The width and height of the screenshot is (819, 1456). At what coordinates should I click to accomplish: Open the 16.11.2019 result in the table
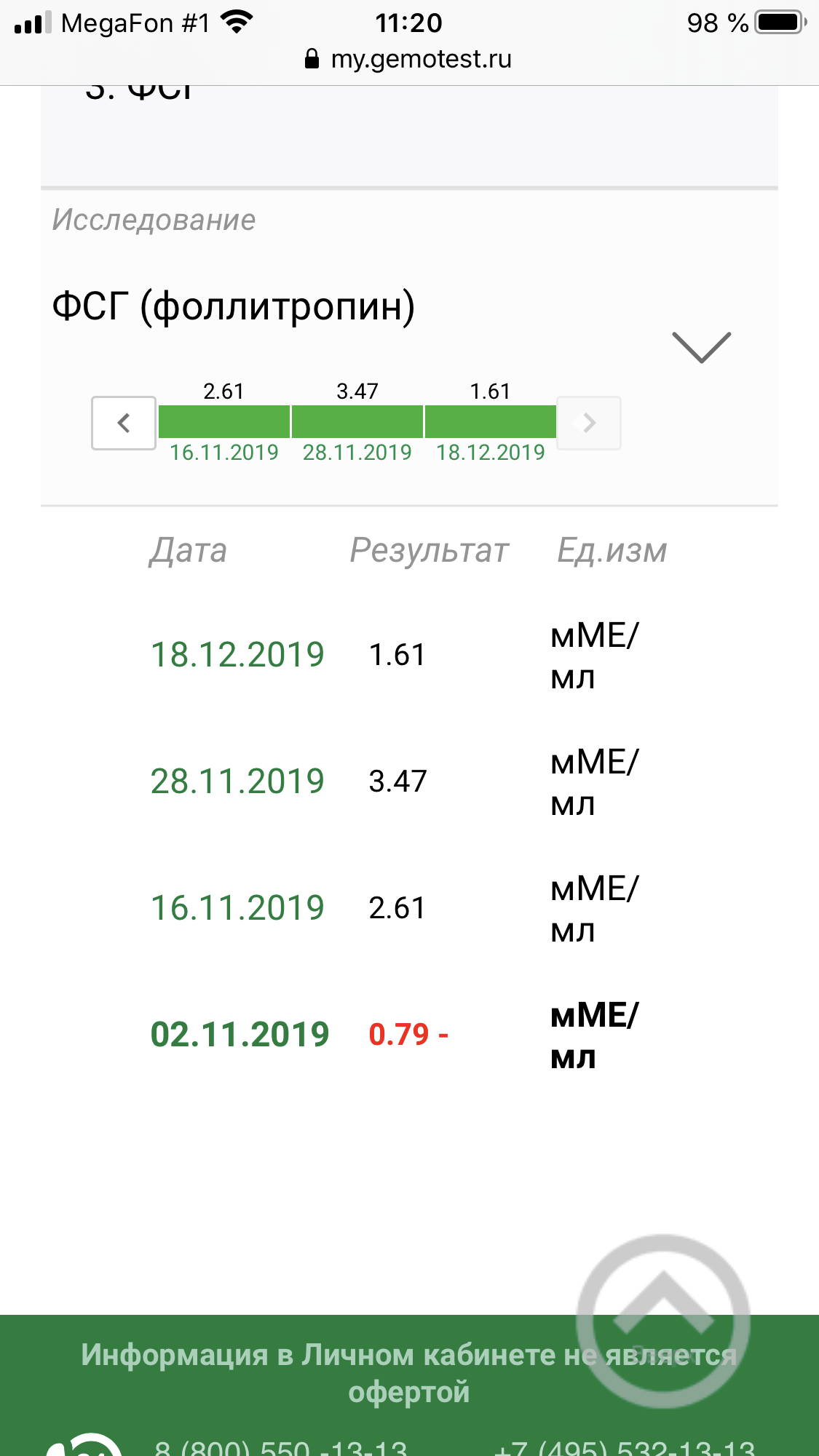(237, 908)
